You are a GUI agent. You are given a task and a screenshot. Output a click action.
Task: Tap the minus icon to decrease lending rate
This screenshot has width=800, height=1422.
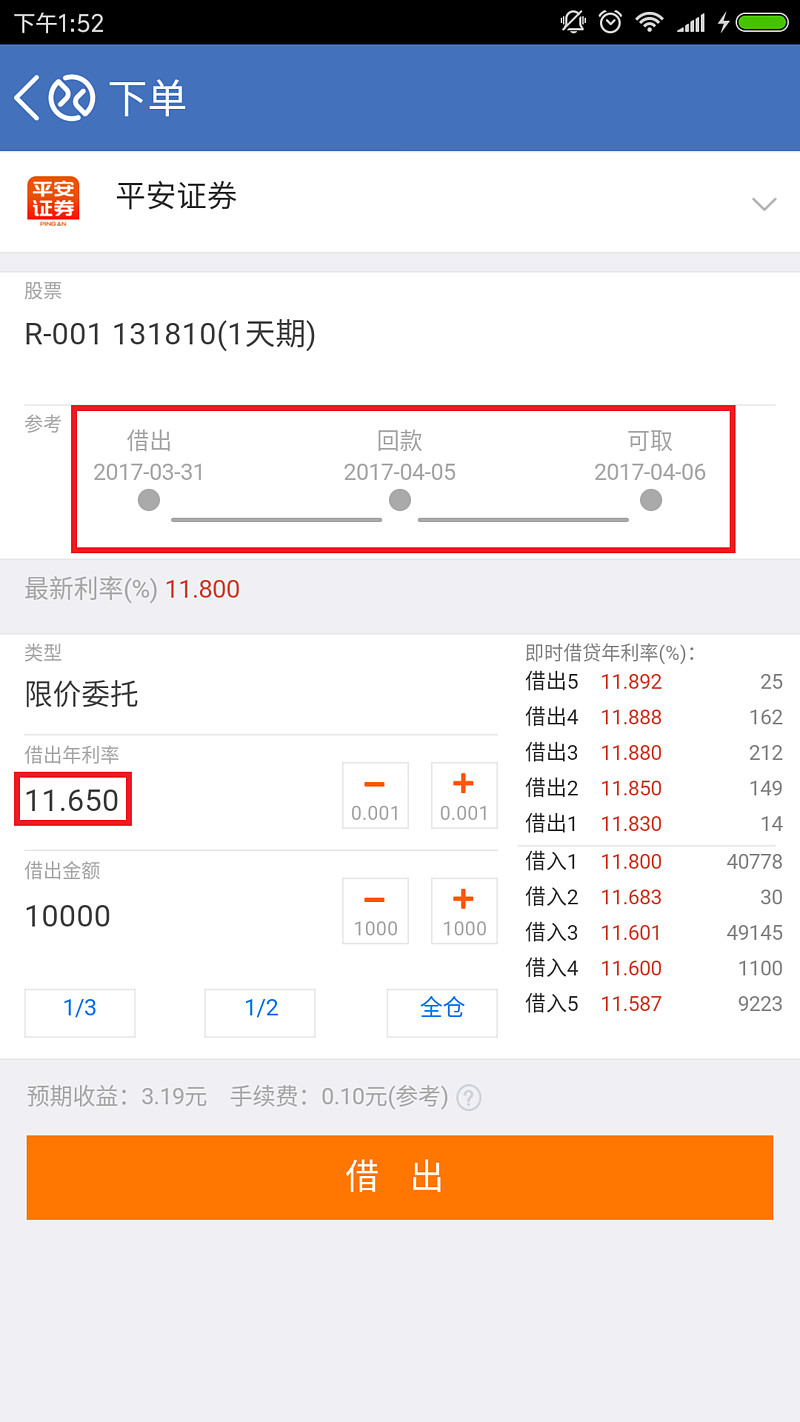click(375, 795)
